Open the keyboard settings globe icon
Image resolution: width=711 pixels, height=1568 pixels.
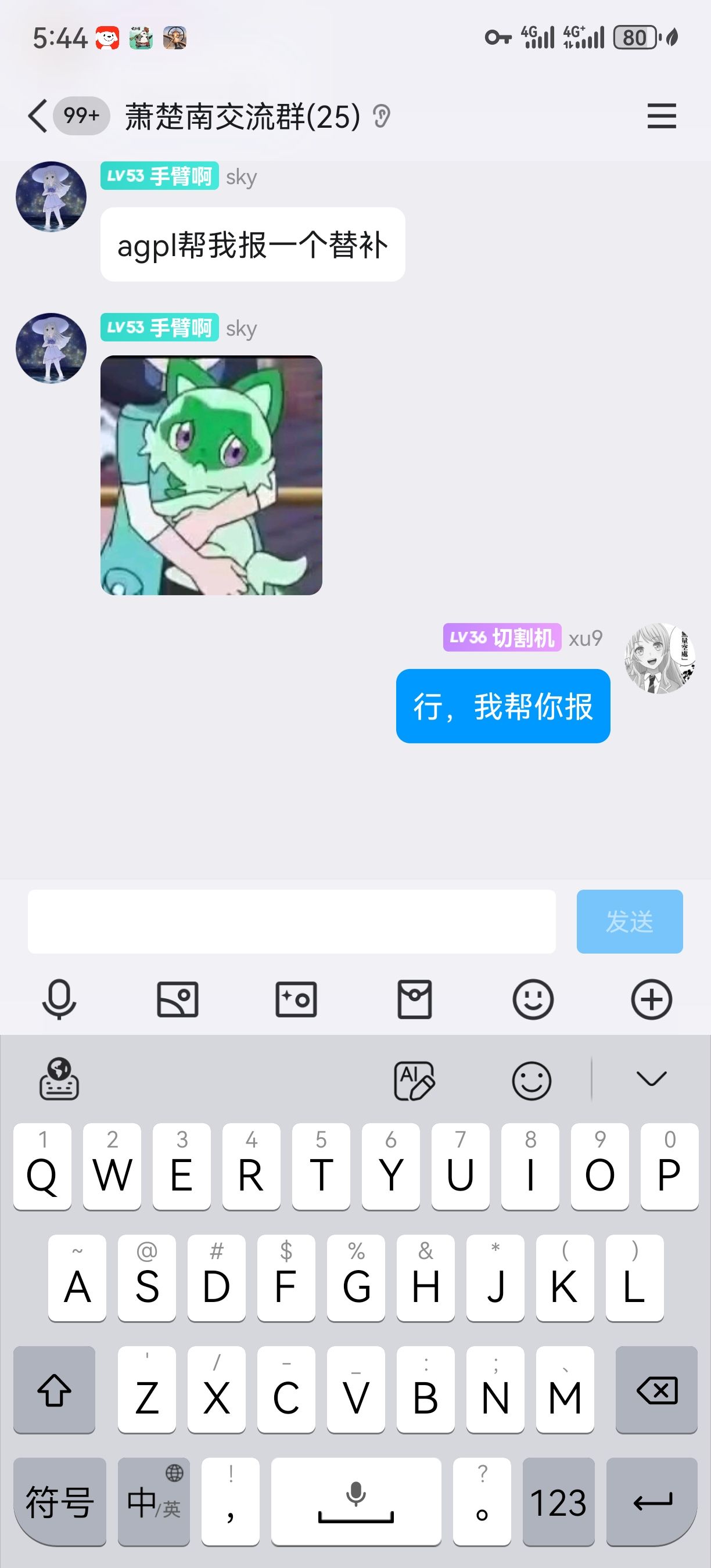click(59, 1079)
